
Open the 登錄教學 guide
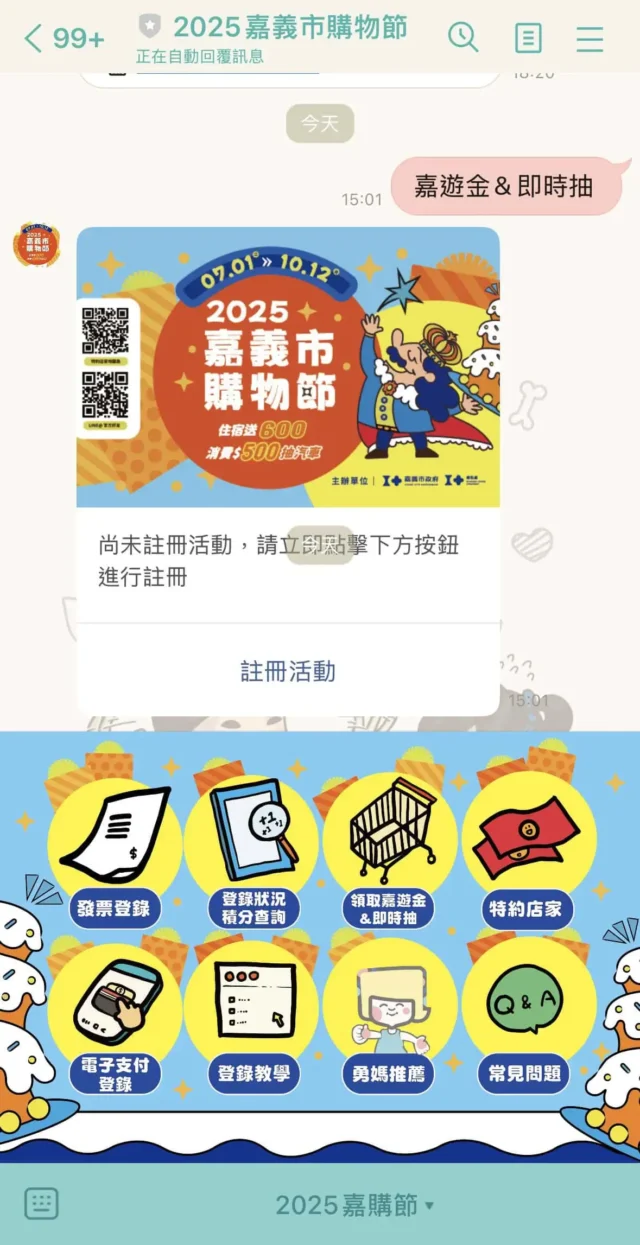pyautogui.click(x=253, y=1020)
